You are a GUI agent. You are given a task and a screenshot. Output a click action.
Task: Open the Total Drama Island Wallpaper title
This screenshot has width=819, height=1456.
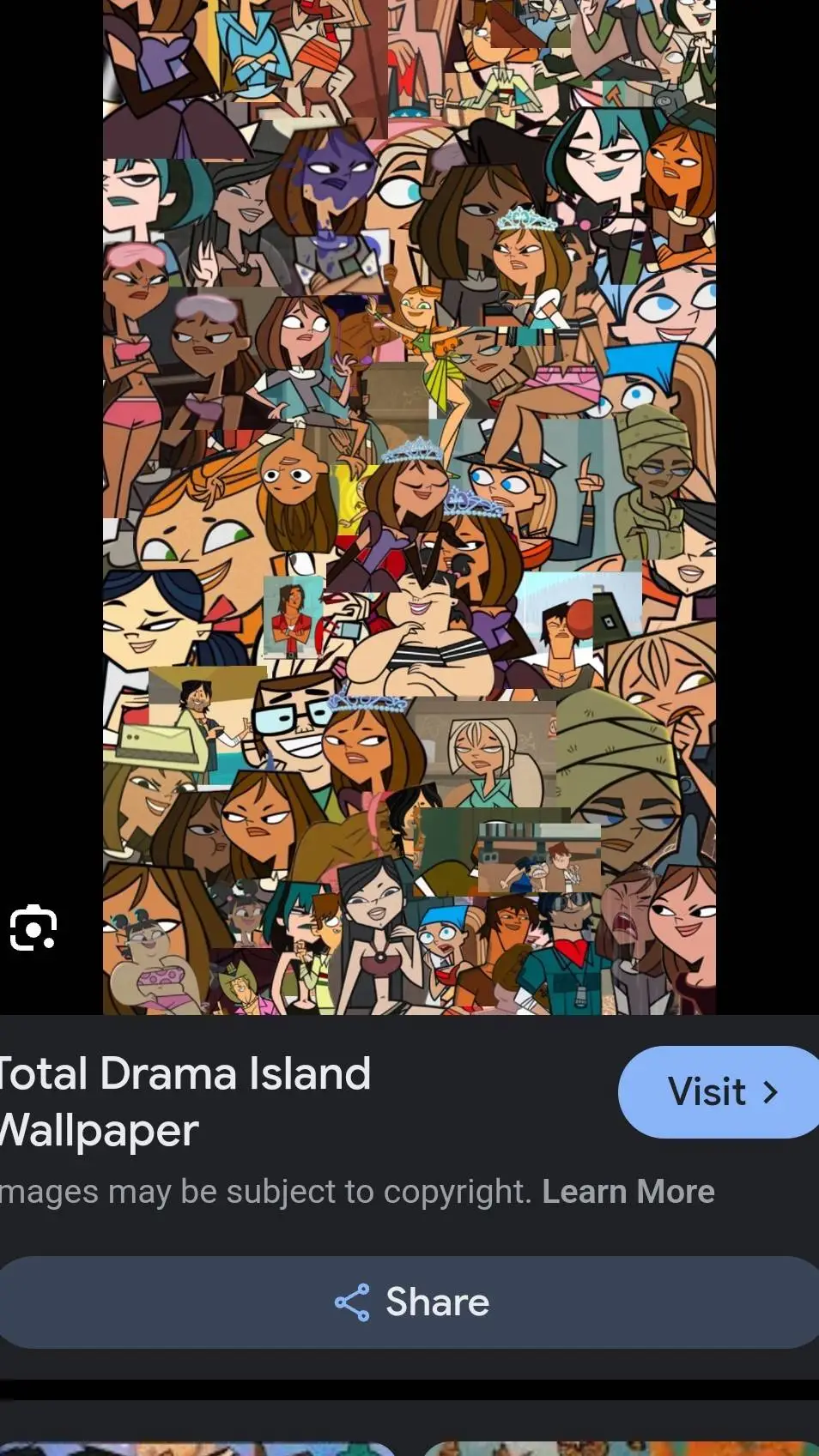(184, 1102)
